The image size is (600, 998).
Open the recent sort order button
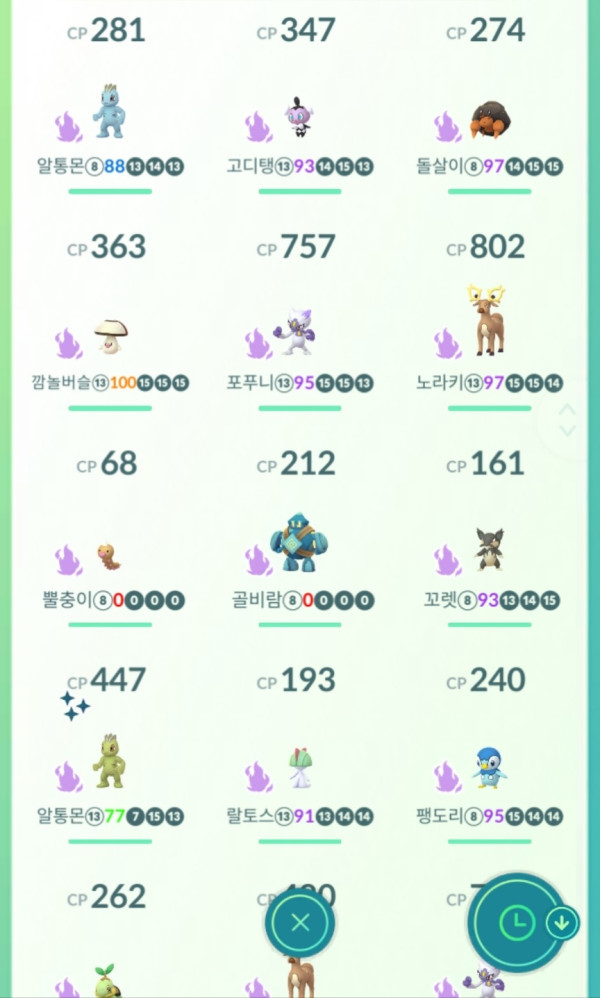click(517, 922)
